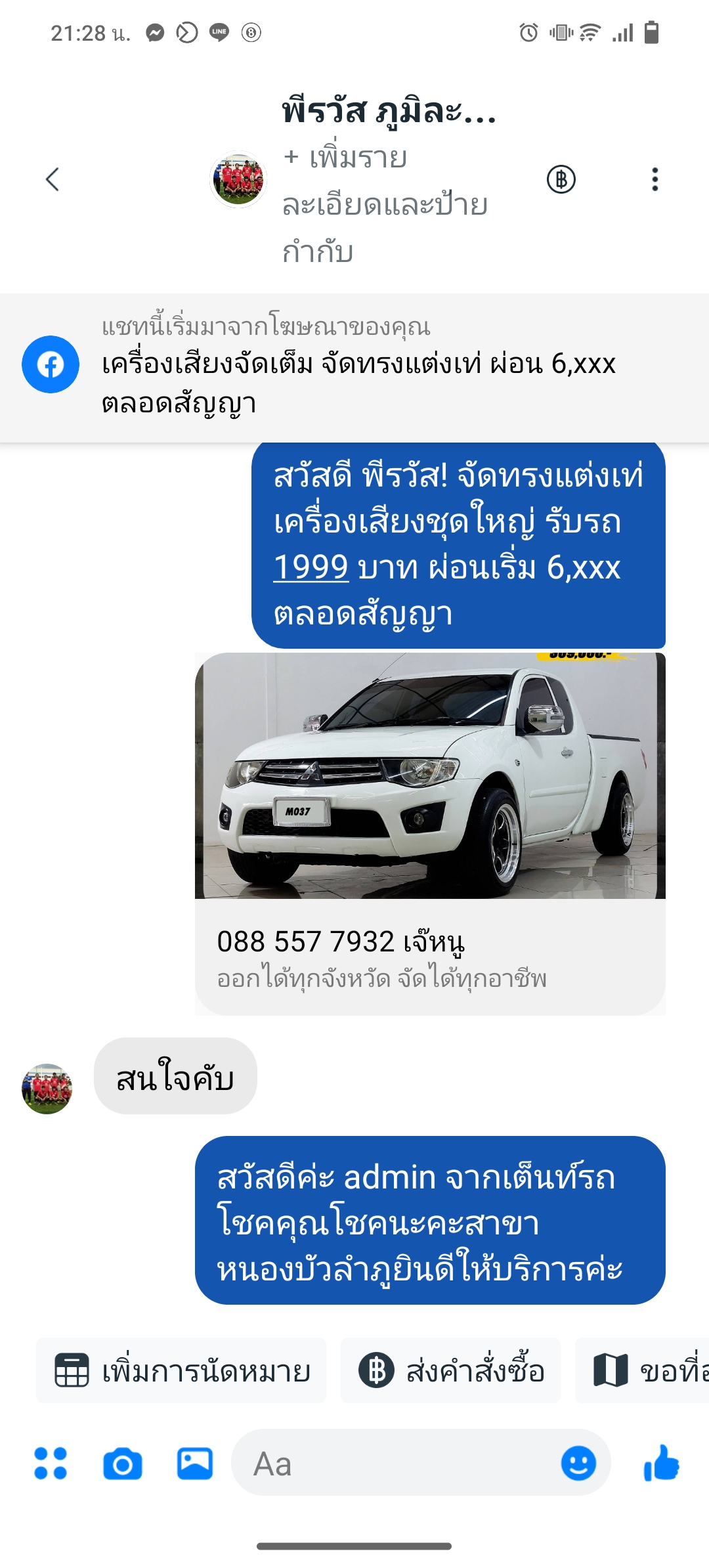Tap ส่งคำสั่งซื้อ order chip

tap(450, 1371)
